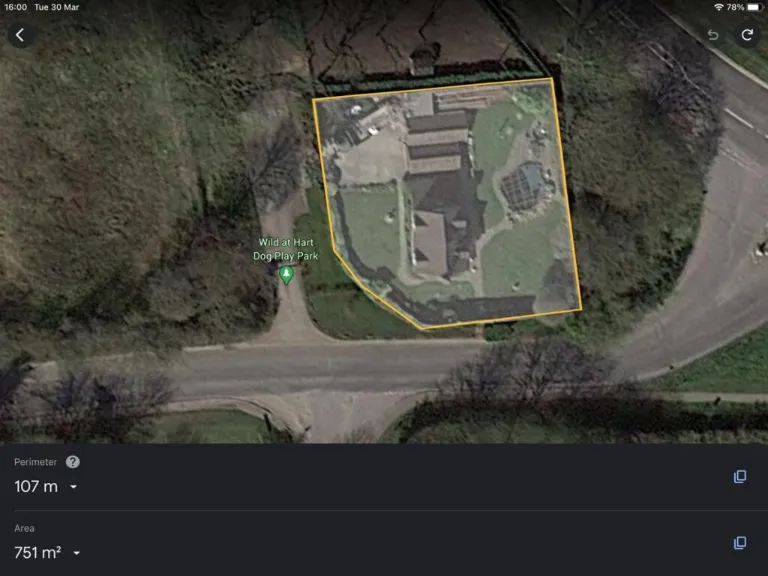This screenshot has height=576, width=768.
Task: Tap the redo arrow icon
Action: (x=747, y=35)
